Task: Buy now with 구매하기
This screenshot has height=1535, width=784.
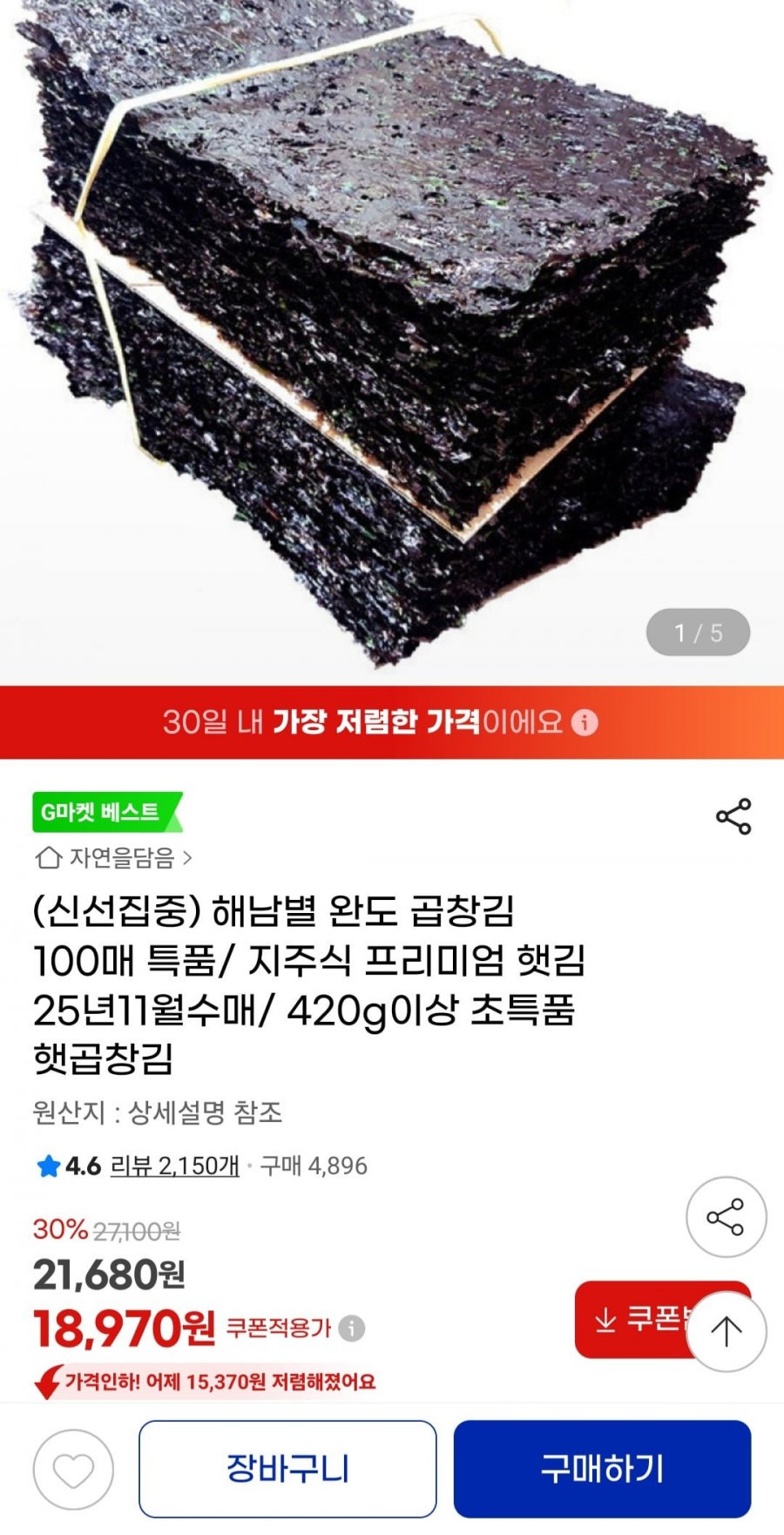Action: pos(602,1469)
